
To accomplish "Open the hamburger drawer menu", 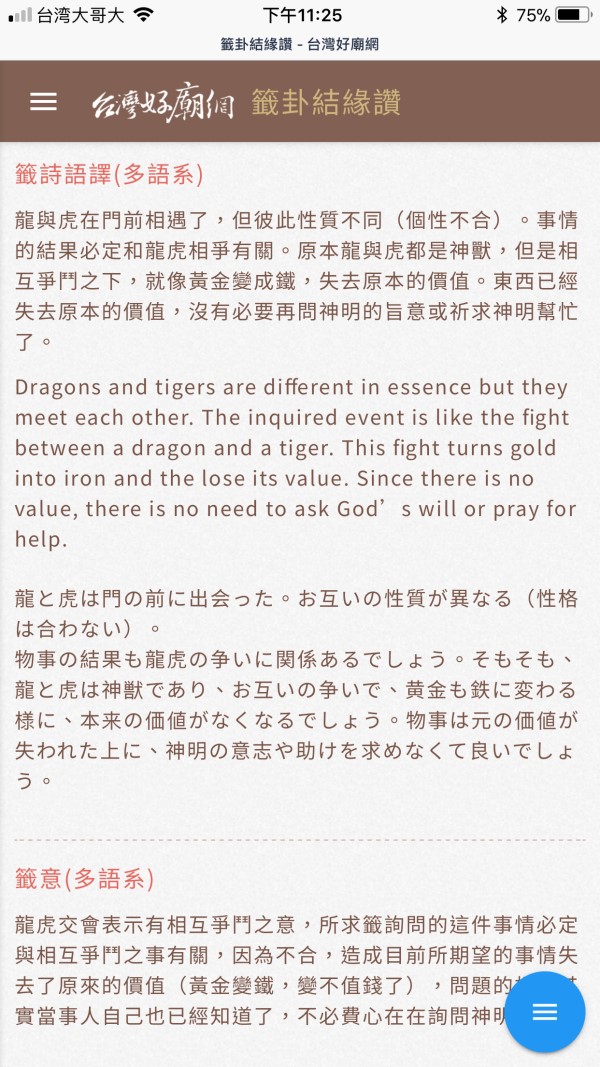I will click(43, 102).
